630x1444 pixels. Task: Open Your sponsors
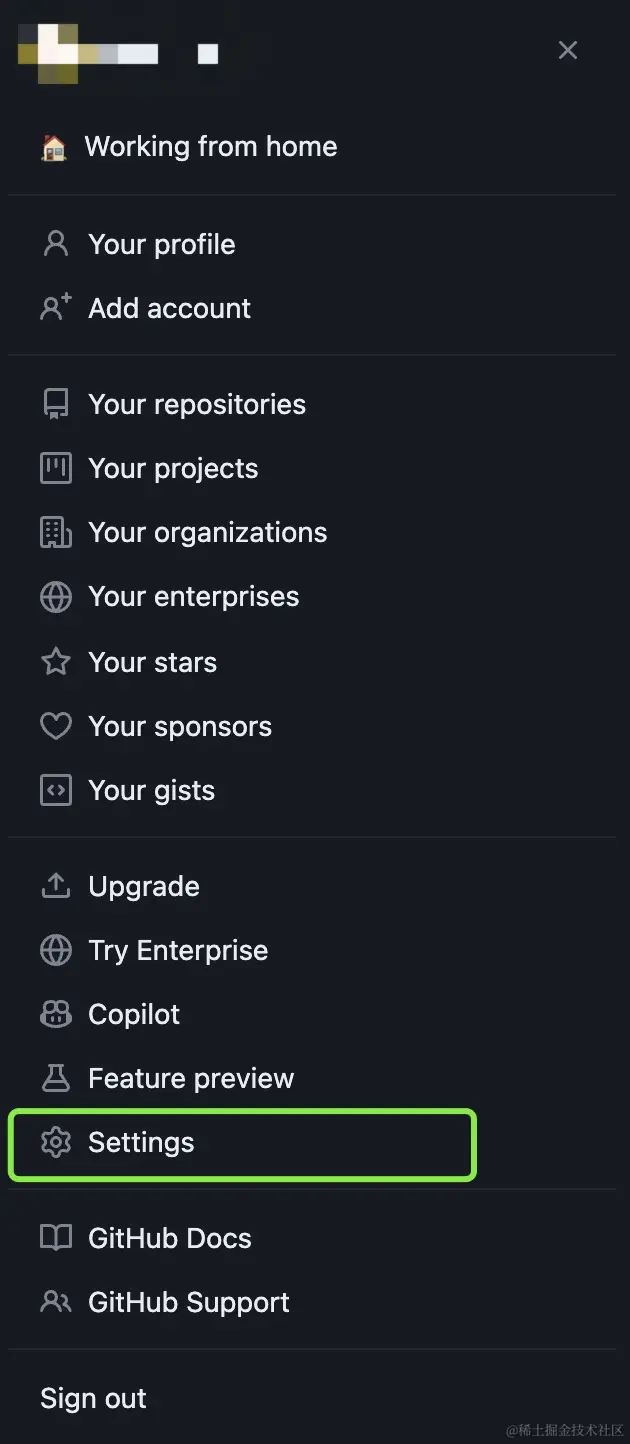[x=179, y=727]
